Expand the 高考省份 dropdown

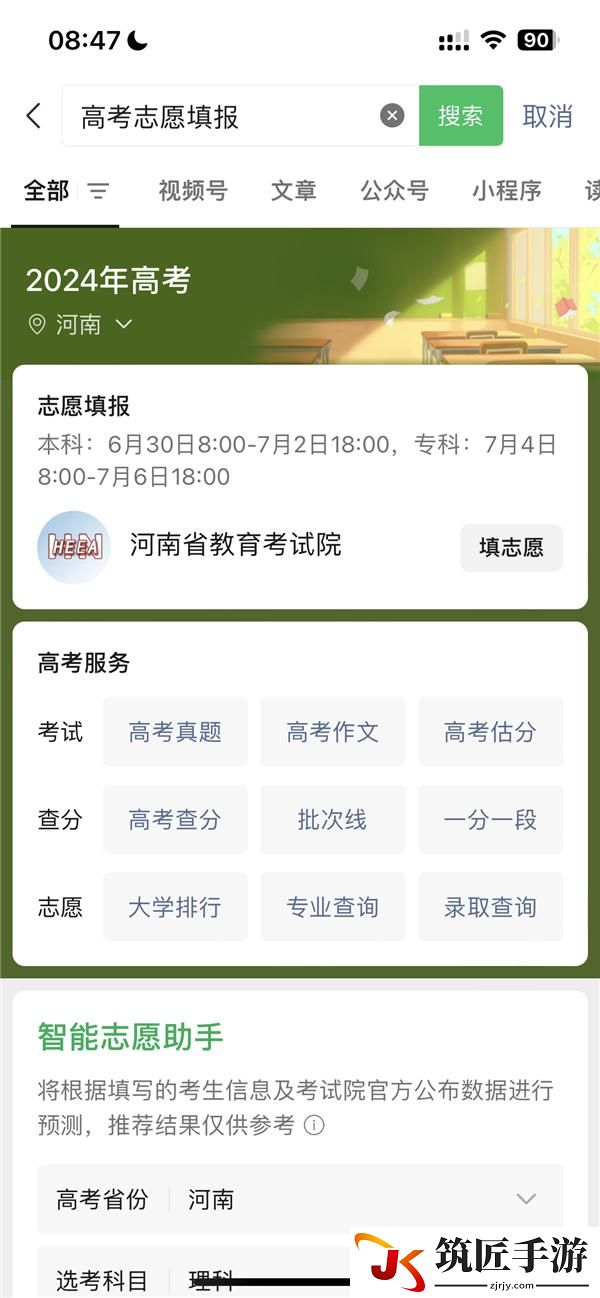point(525,1199)
